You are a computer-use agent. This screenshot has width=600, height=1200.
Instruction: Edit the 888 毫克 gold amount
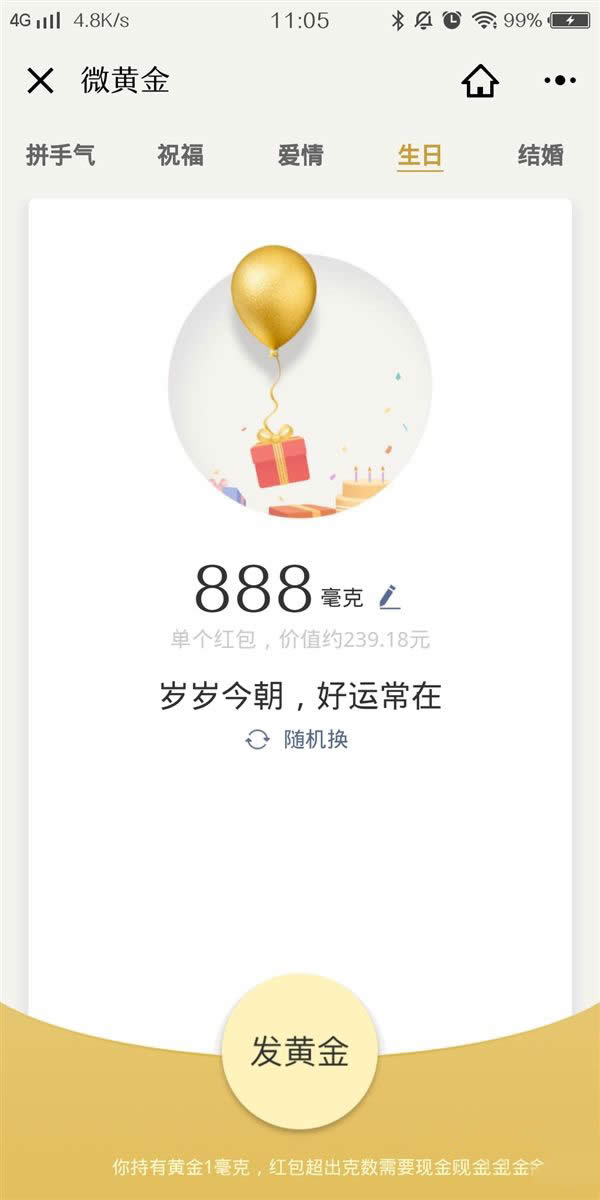pos(389,598)
